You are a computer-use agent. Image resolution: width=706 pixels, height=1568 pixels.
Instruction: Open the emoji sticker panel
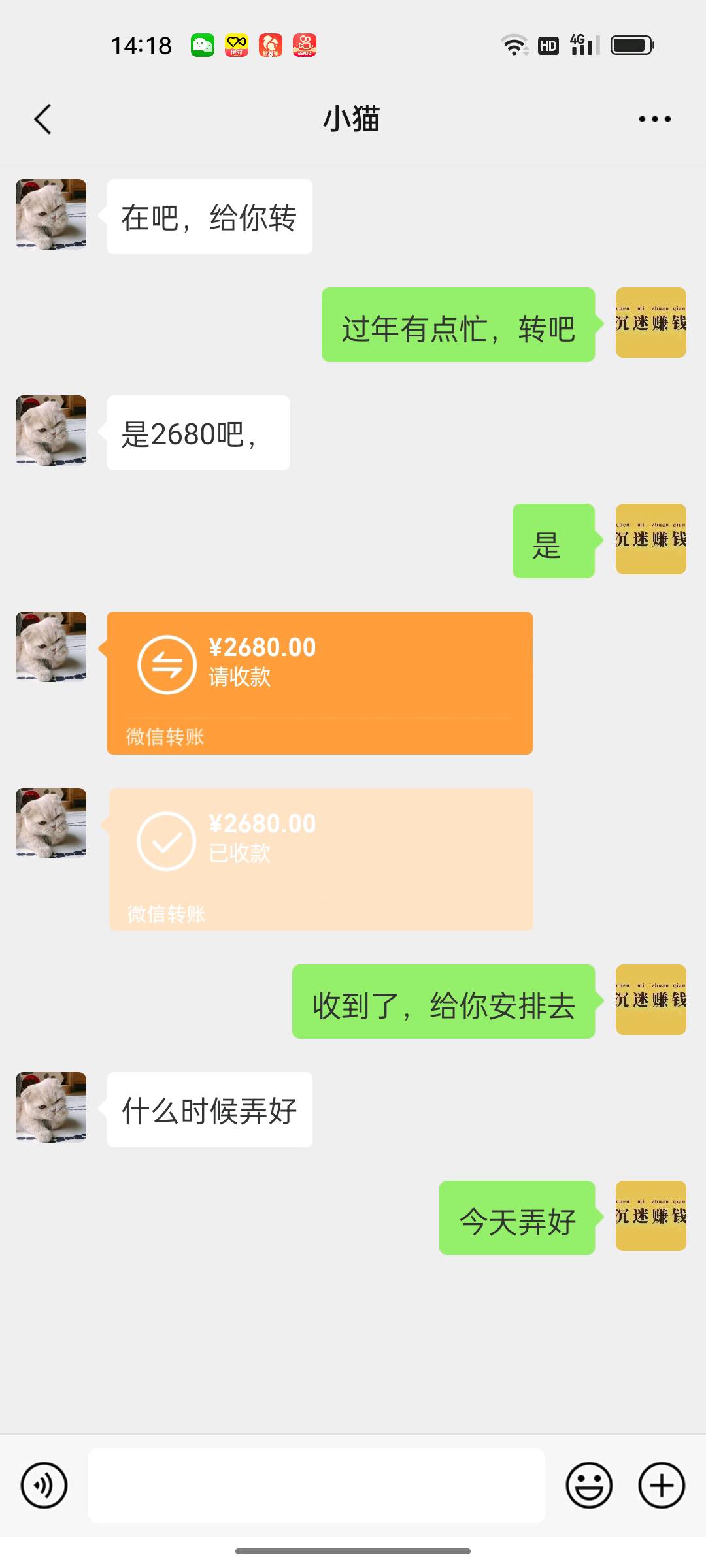pyautogui.click(x=589, y=1485)
